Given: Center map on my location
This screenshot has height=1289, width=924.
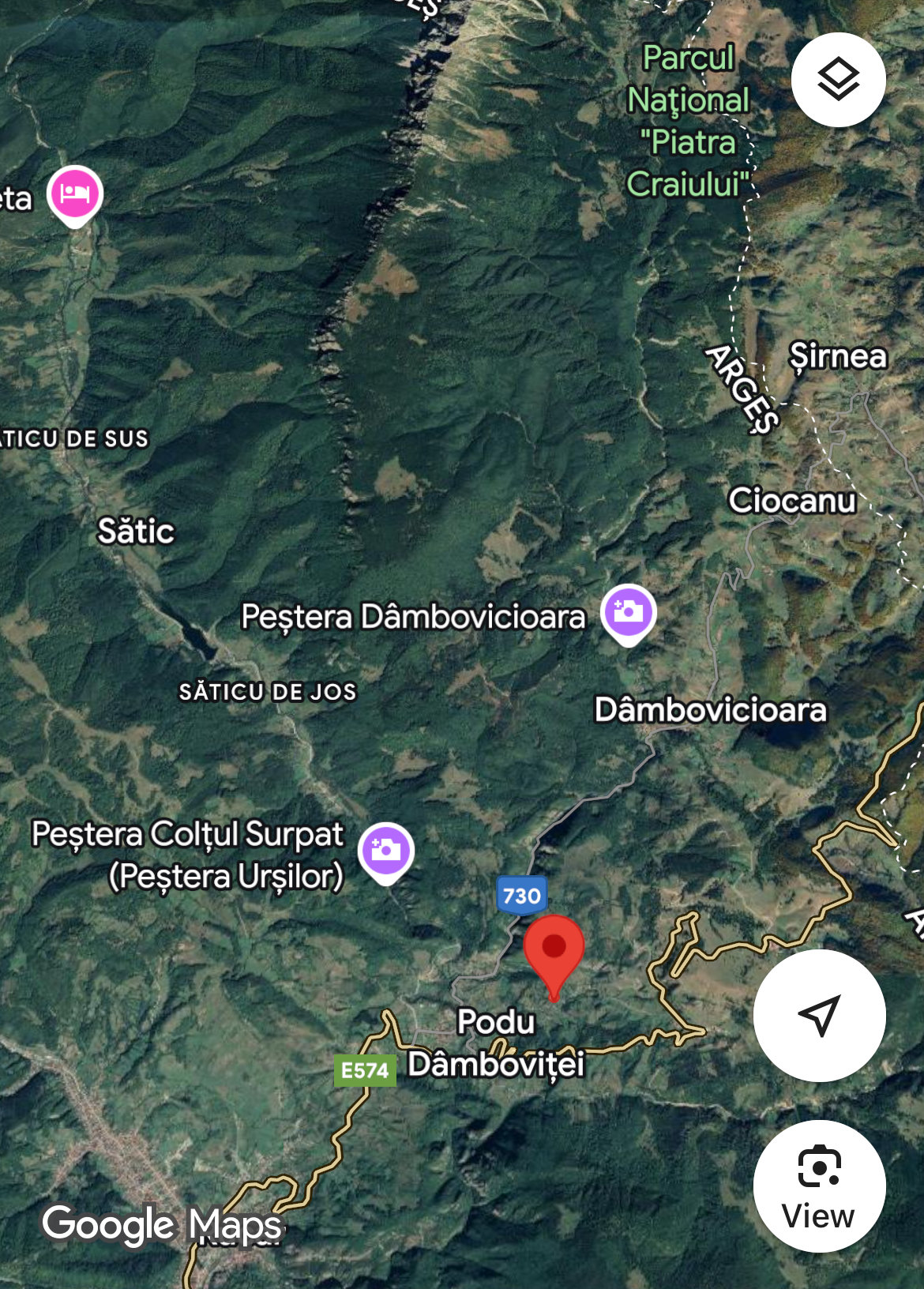Looking at the screenshot, I should (x=819, y=1015).
